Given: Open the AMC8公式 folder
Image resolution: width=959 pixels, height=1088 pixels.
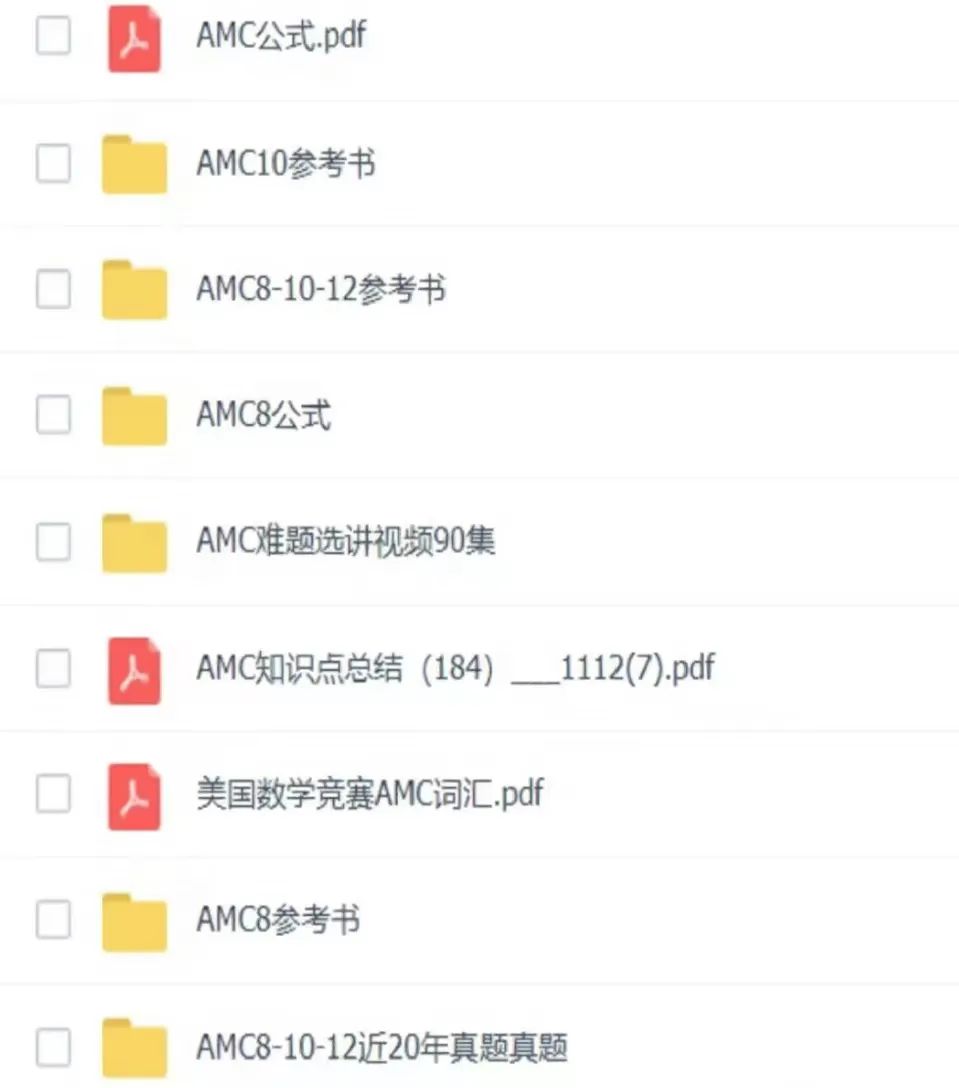Looking at the screenshot, I should pos(263,415).
